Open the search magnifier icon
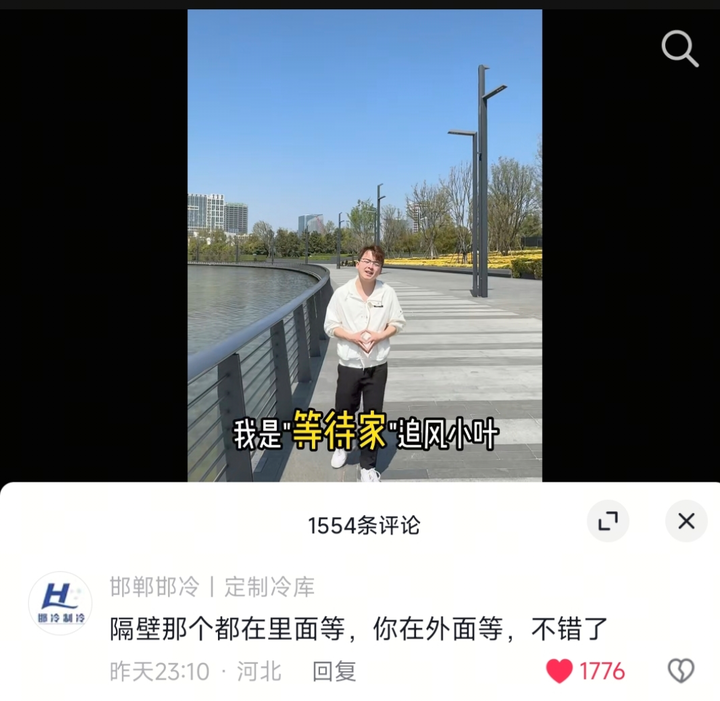Viewport: 720px width, 701px height. tap(680, 48)
